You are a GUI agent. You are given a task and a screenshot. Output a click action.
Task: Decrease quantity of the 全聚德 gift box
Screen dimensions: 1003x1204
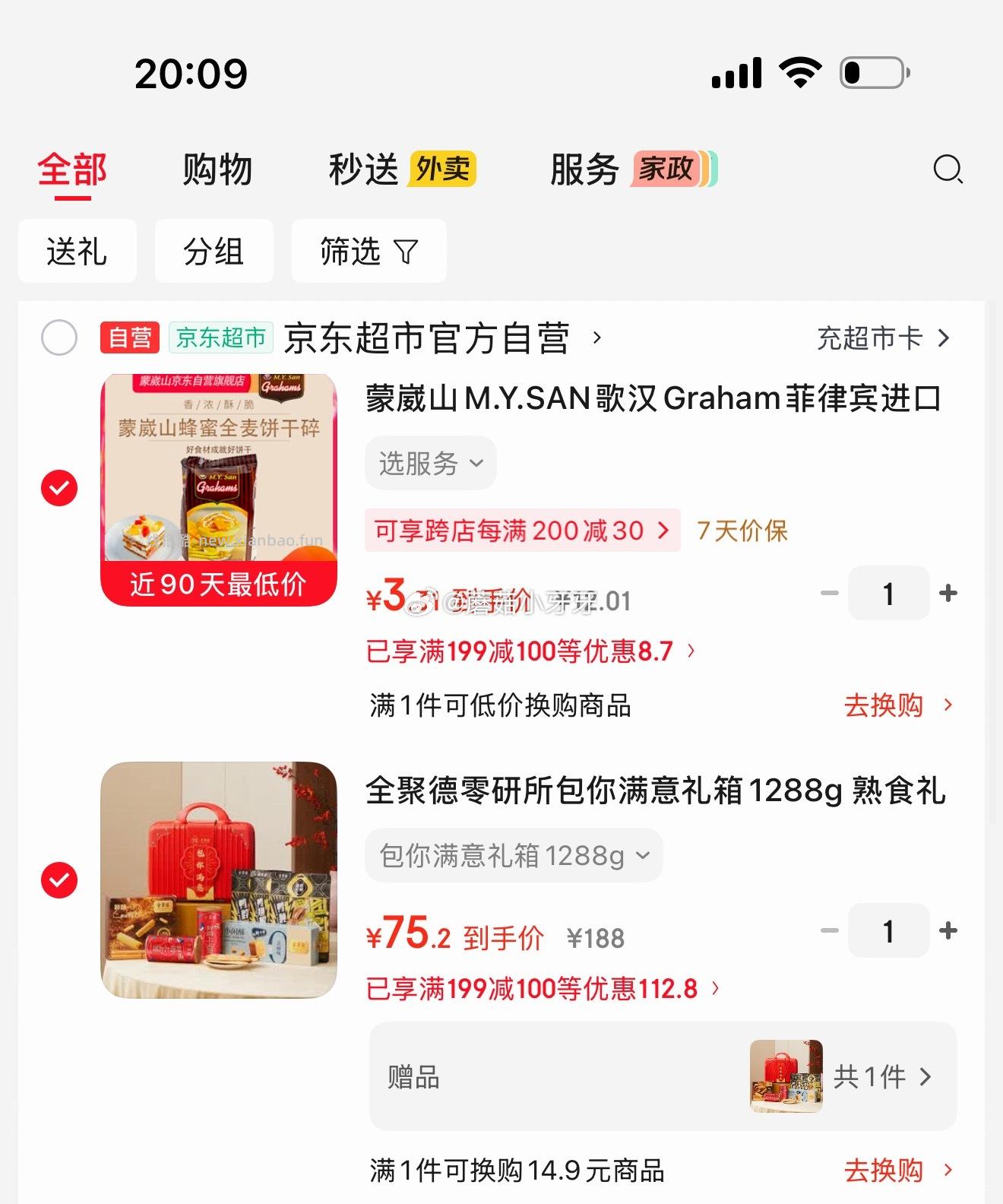830,930
